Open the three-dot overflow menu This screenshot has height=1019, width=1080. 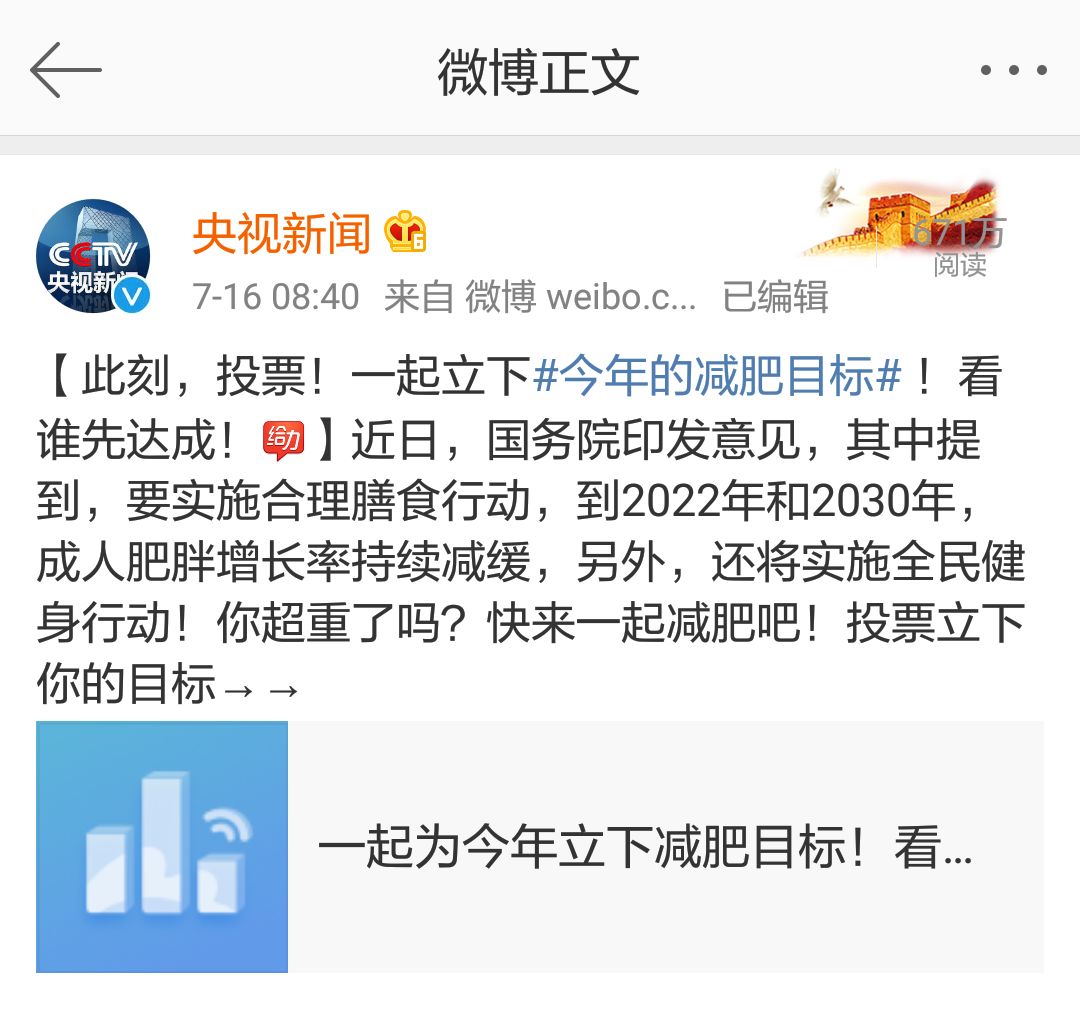[x=1013, y=71]
